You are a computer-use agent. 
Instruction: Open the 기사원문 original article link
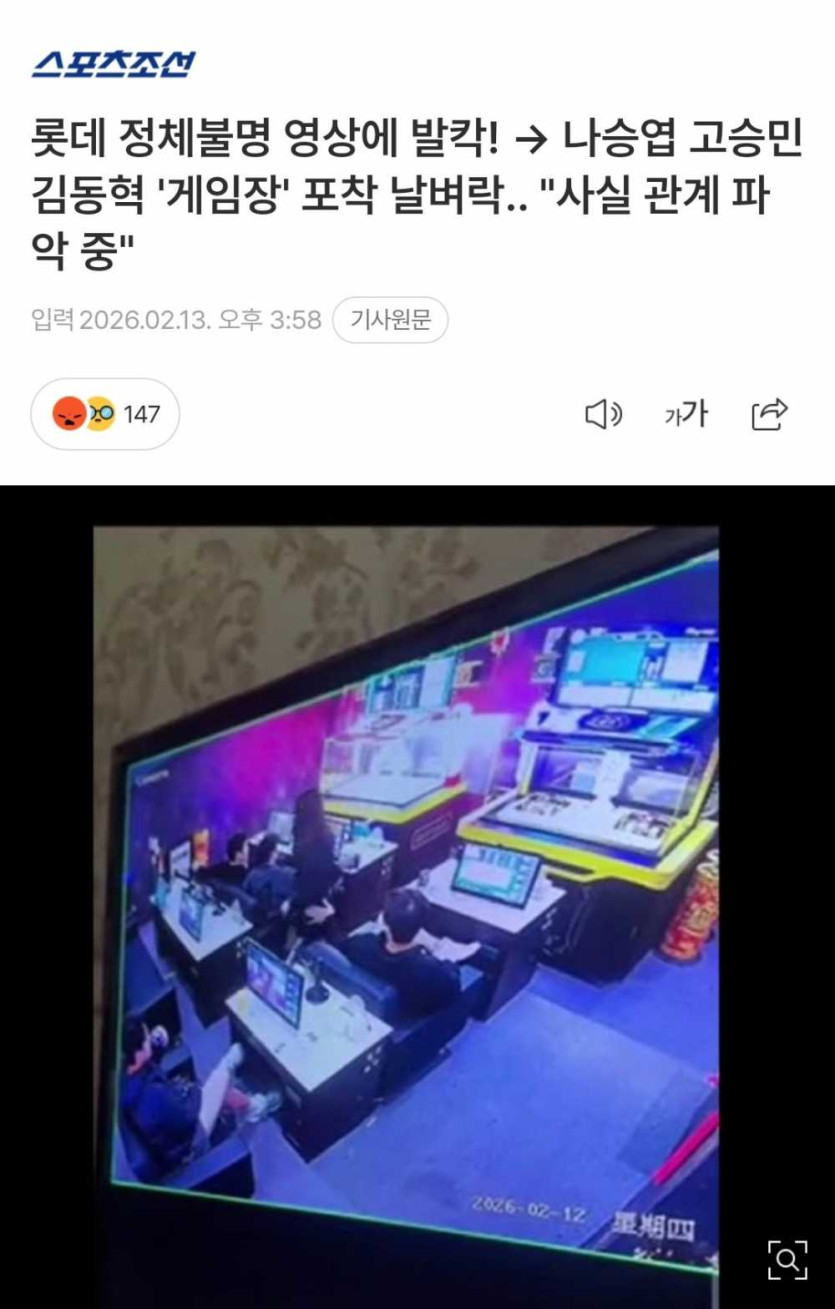point(390,320)
